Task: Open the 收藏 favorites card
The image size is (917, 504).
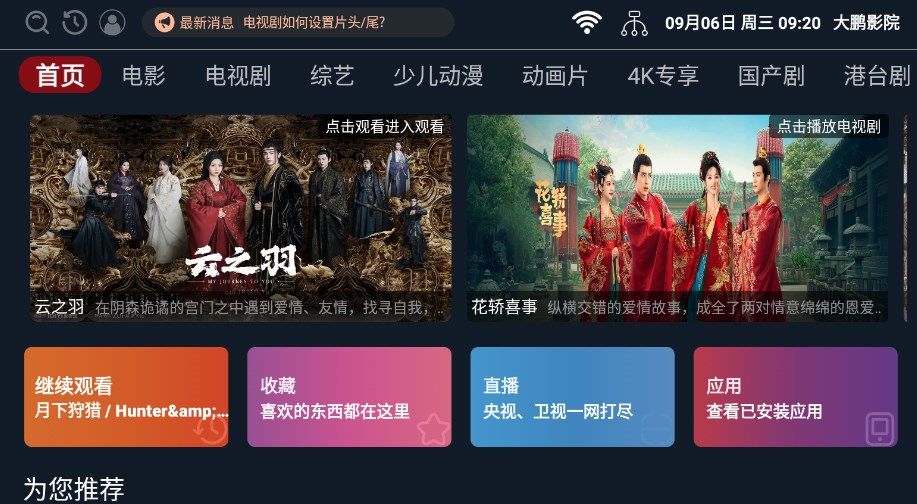Action: [349, 397]
